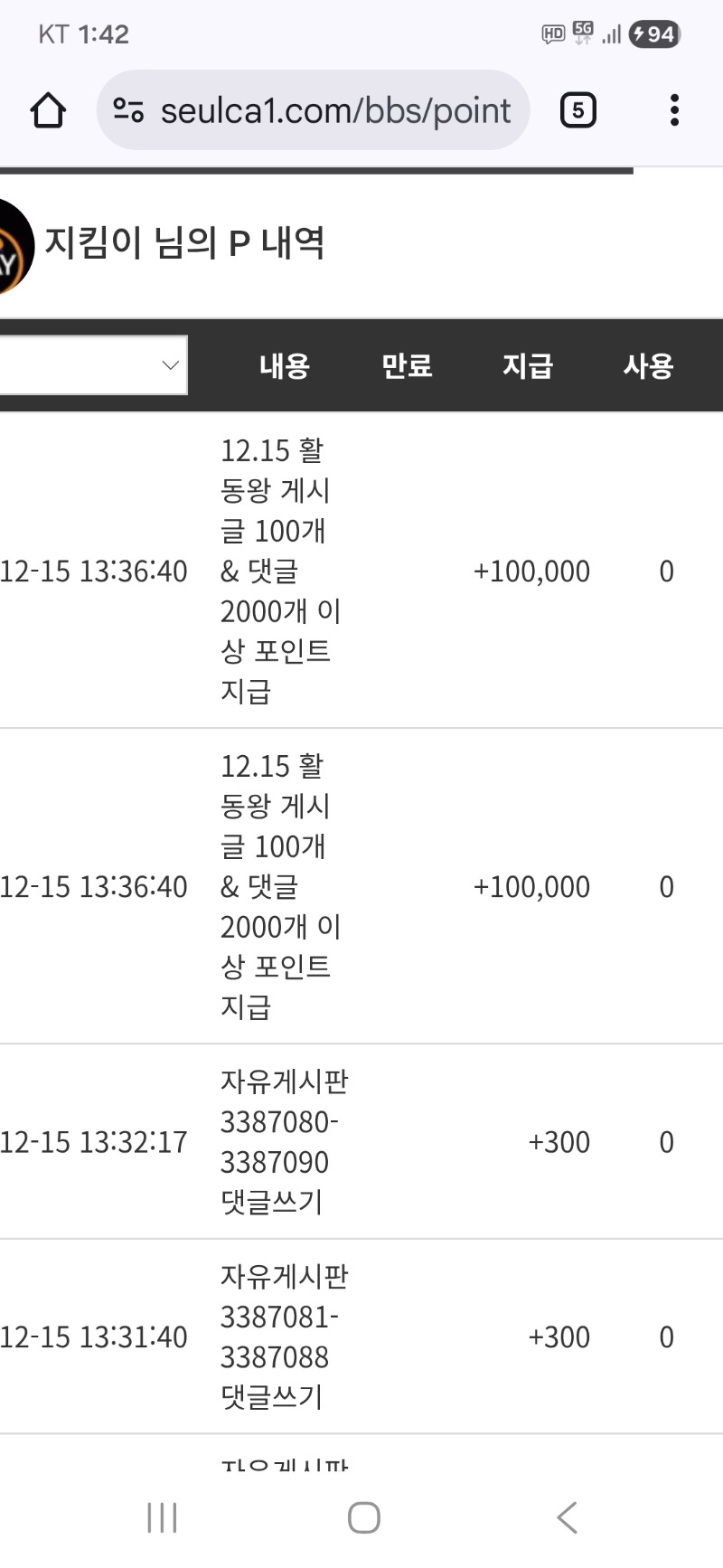
Task: Go to the browser home page
Action: [x=48, y=111]
